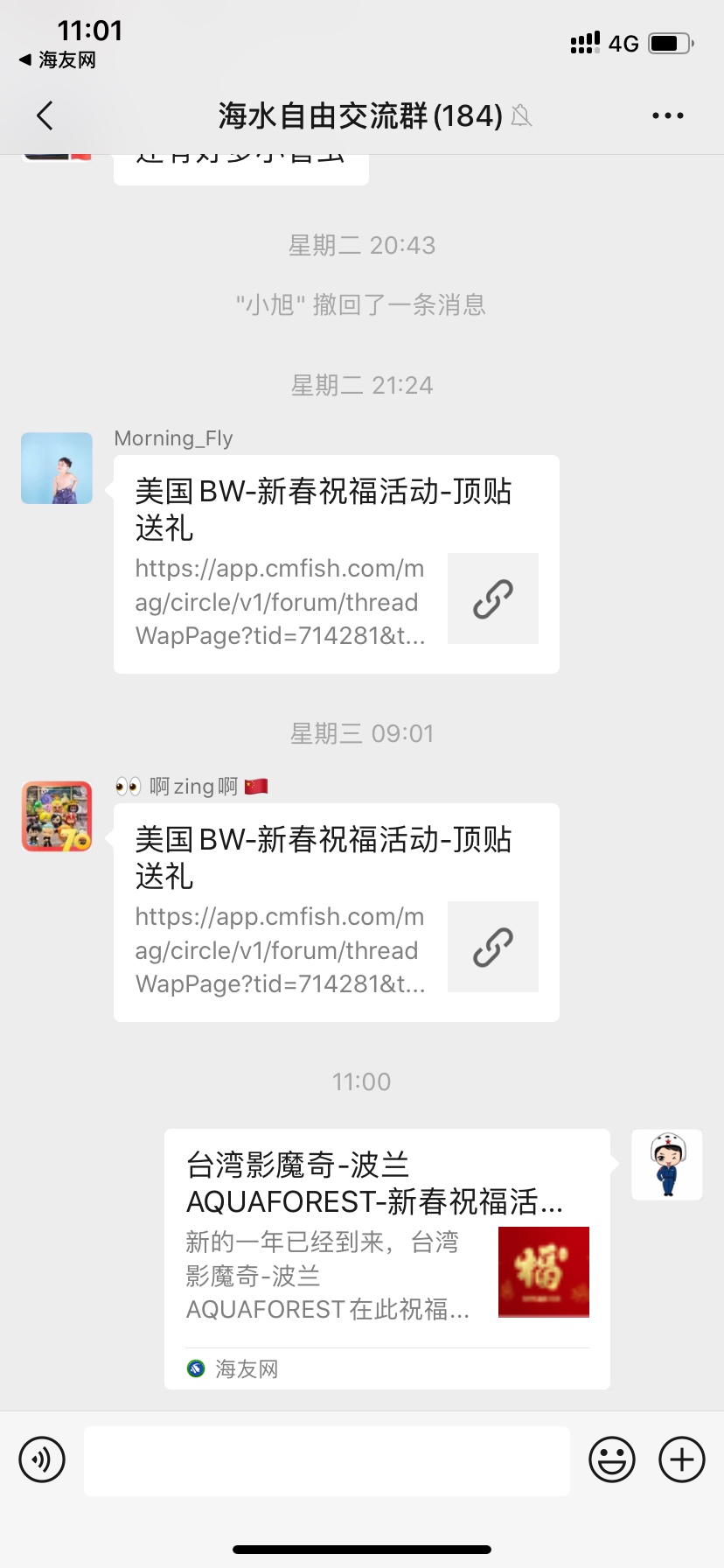This screenshot has height=1568, width=724.
Task: Open the chat's three-dot more menu
Action: point(667,115)
